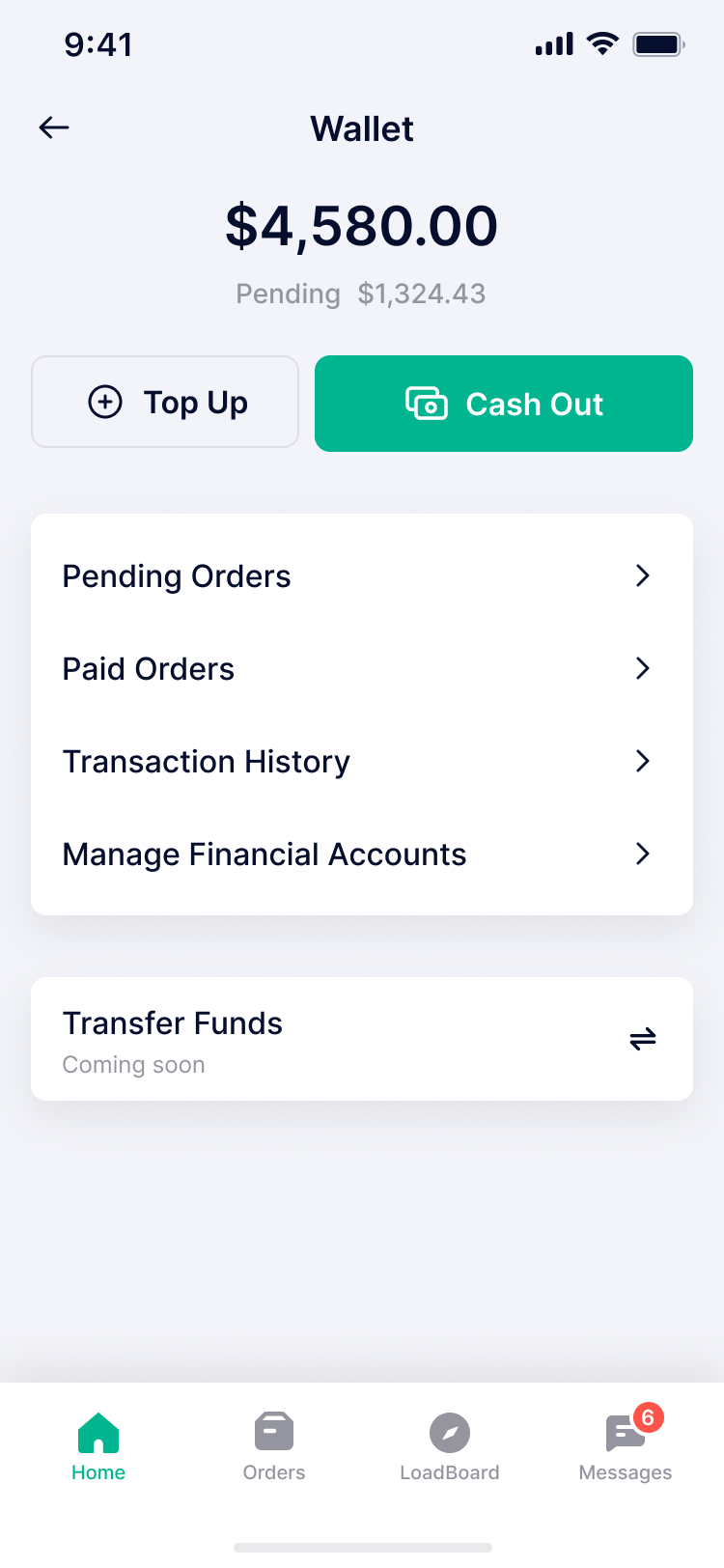The image size is (724, 1568).
Task: Open Pending Orders
Action: click(362, 576)
